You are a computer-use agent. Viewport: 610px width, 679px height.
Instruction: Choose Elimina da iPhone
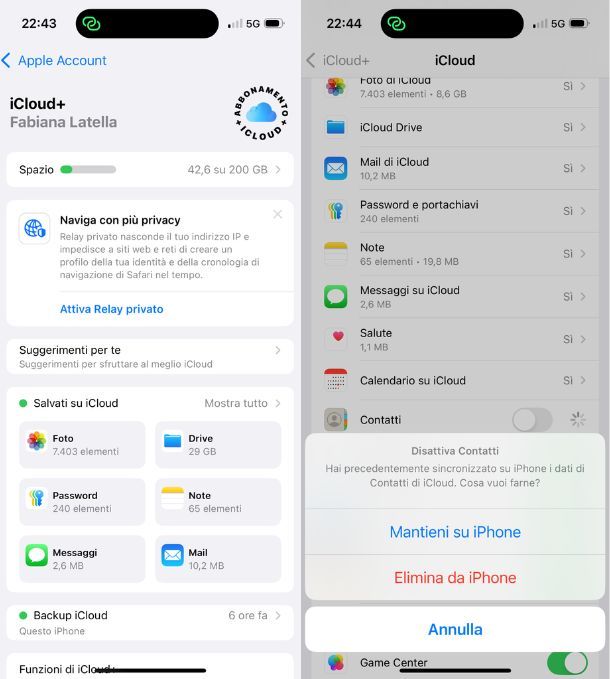[x=455, y=577]
